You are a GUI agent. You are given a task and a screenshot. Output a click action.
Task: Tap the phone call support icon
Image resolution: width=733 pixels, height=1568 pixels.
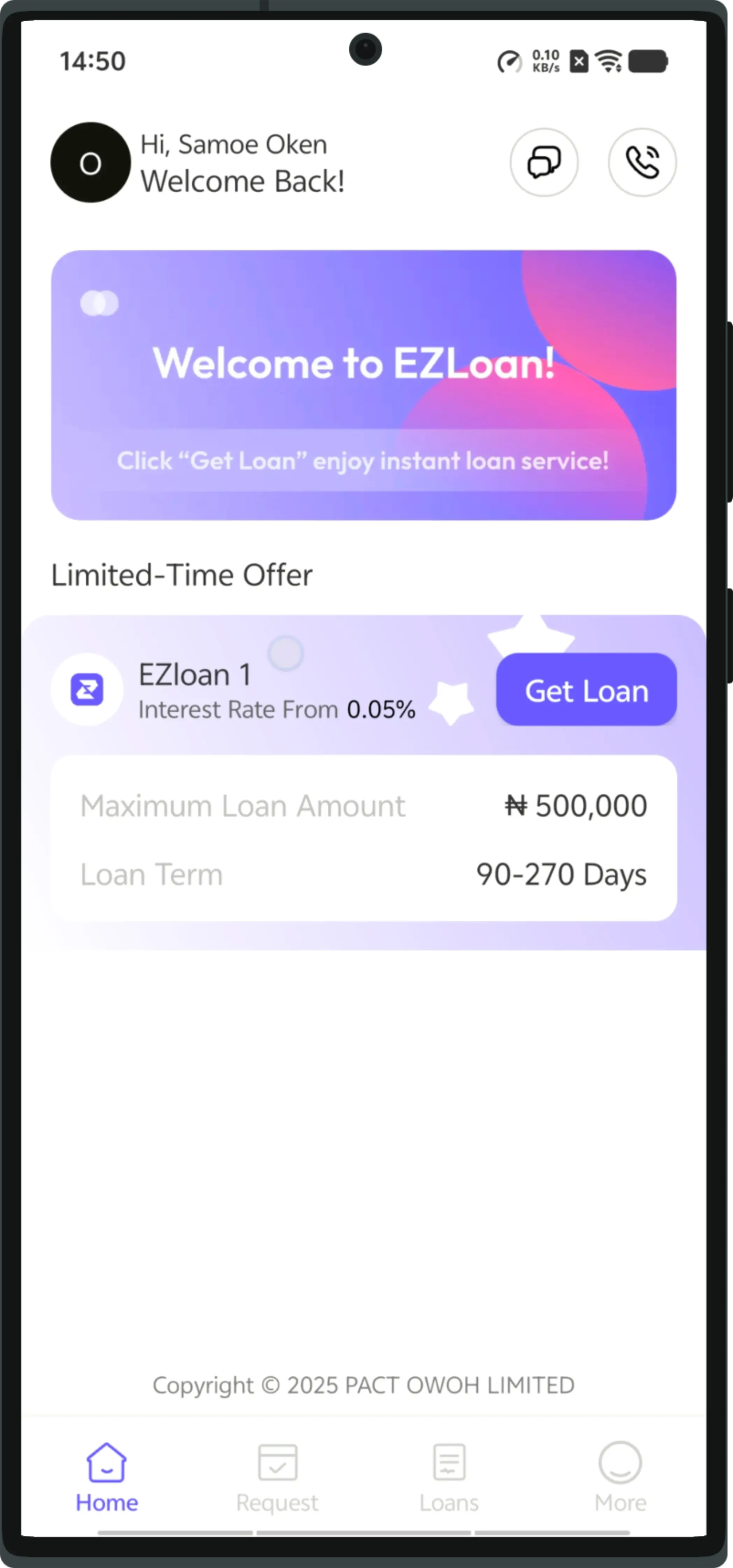(x=642, y=162)
